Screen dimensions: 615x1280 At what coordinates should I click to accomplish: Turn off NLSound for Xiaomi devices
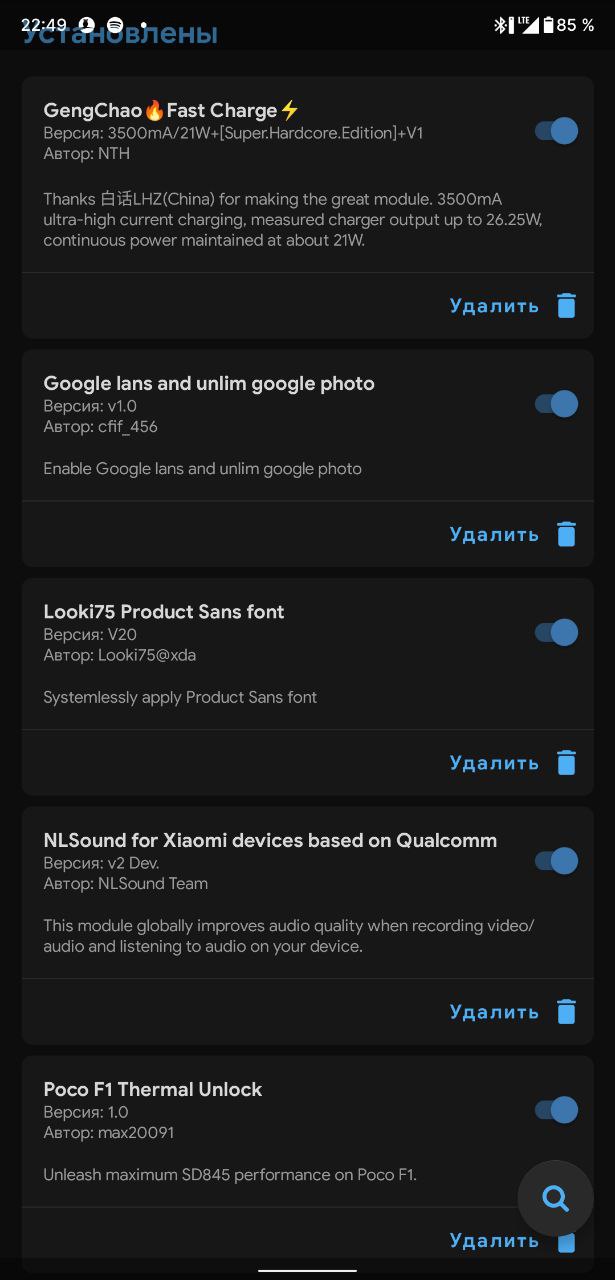coord(557,861)
